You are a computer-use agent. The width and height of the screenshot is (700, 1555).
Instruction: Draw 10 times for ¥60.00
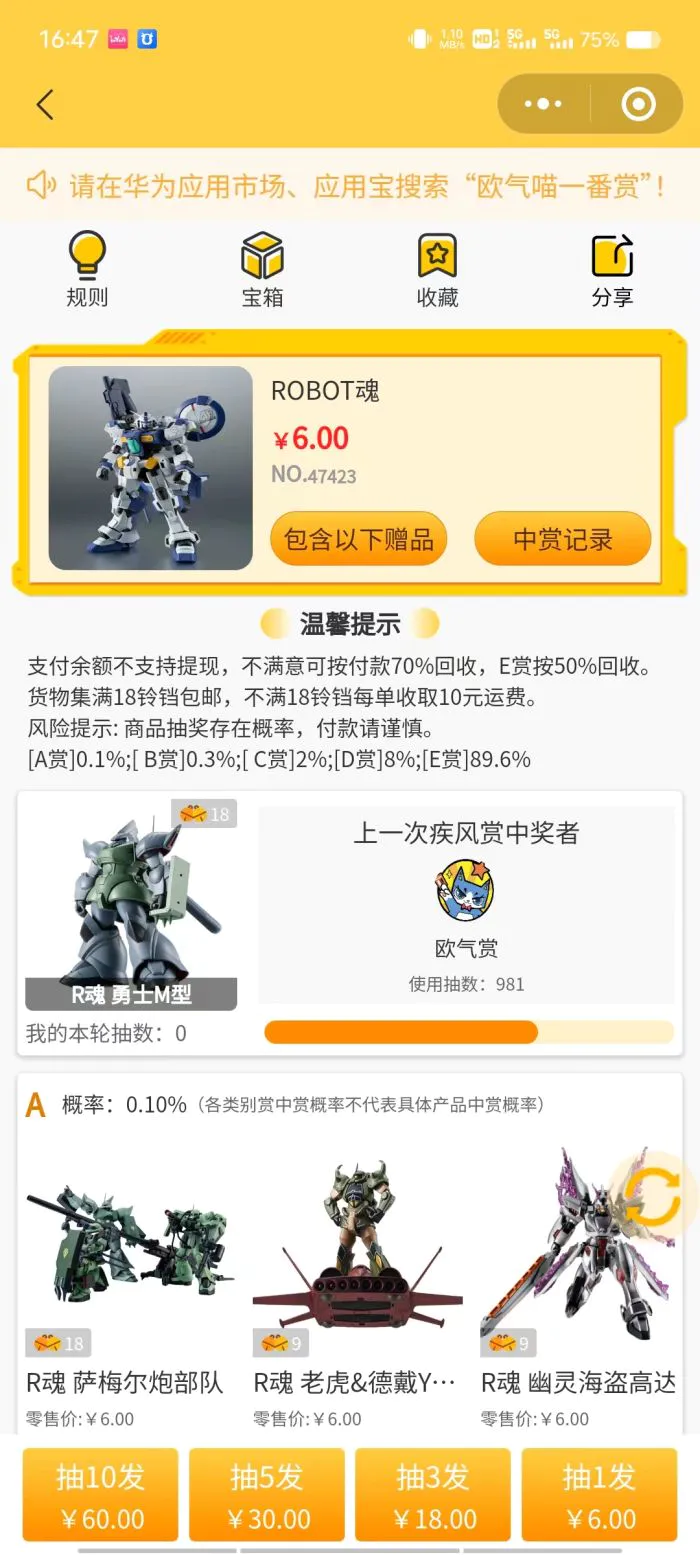(100, 1496)
